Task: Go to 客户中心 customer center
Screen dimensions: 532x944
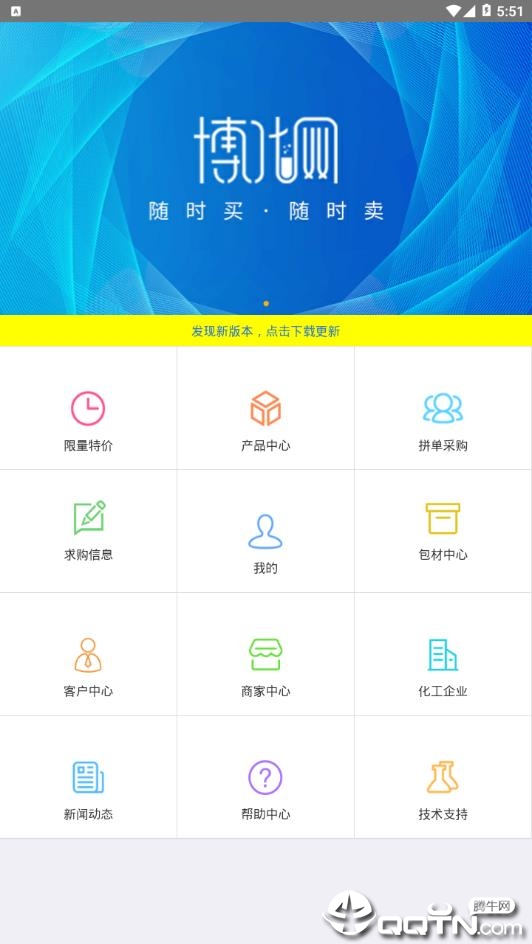Action: coord(88,654)
